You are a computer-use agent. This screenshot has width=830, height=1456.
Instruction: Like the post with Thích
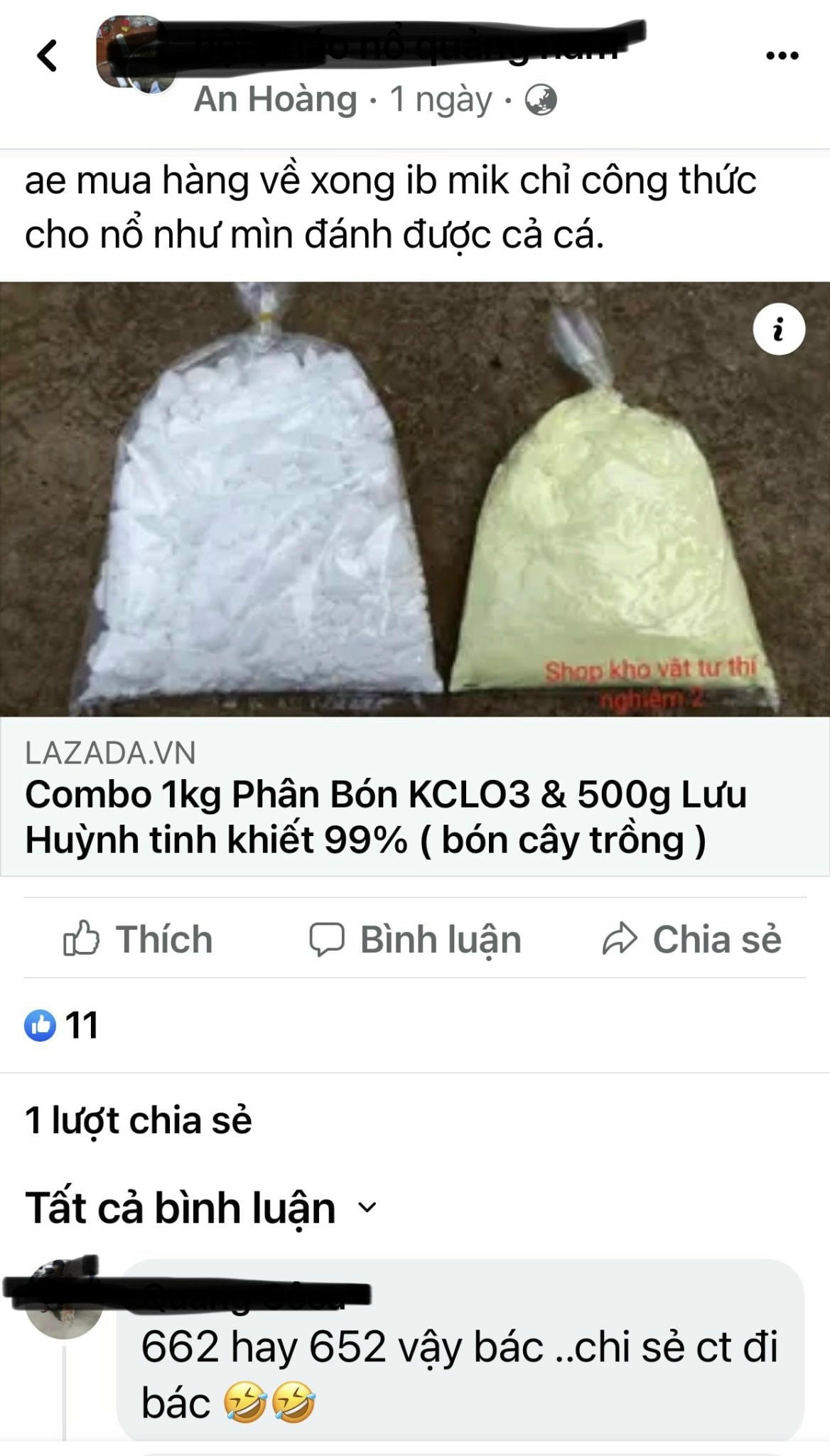coord(139,939)
